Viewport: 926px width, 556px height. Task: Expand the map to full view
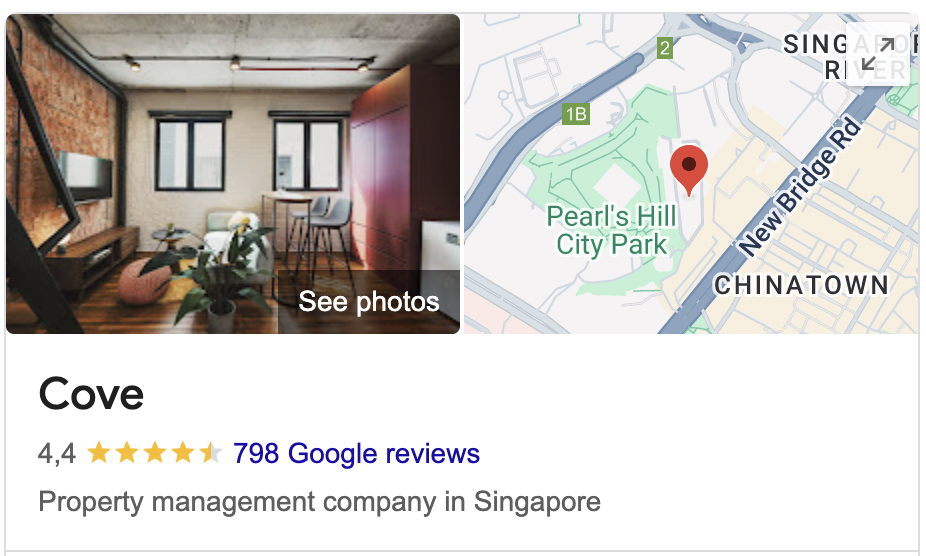pos(878,55)
